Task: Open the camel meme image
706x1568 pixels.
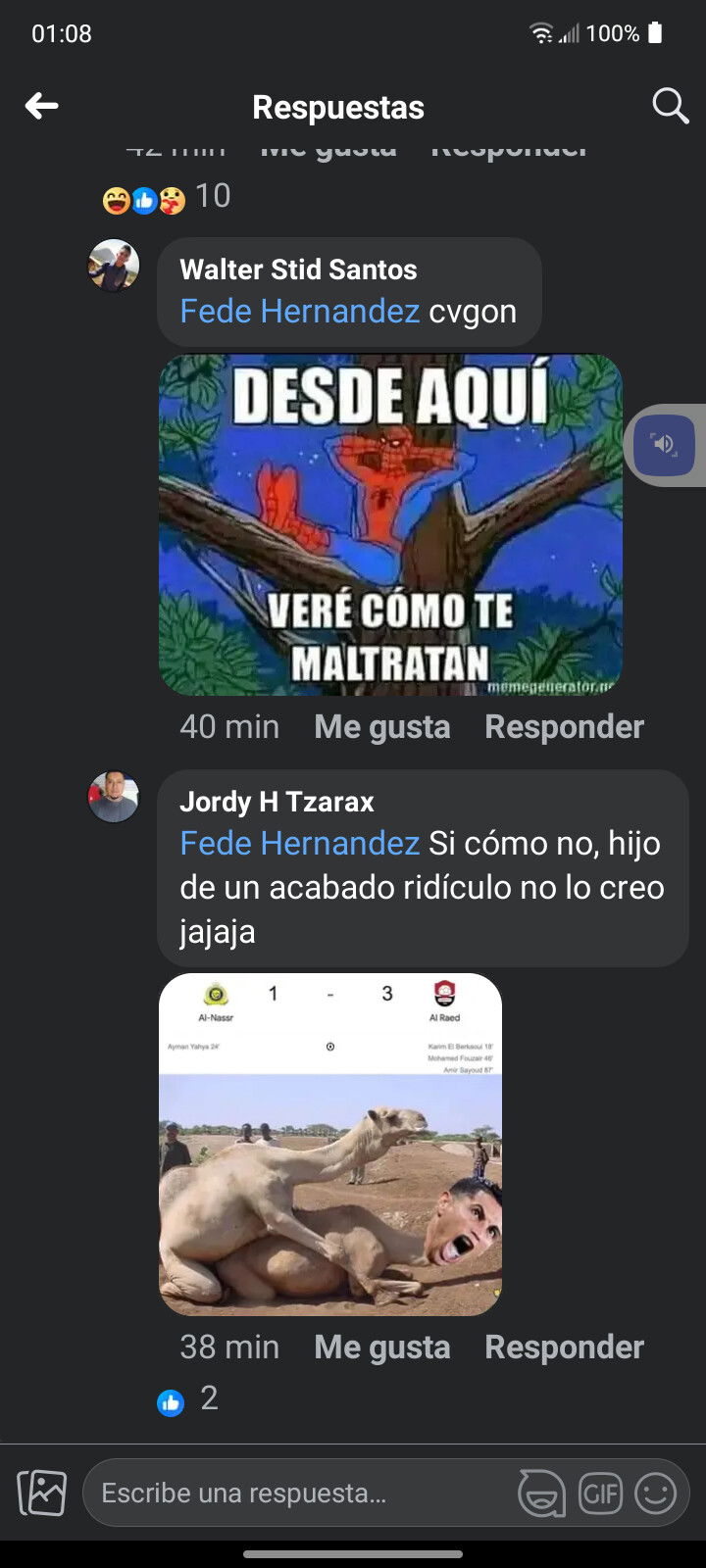Action: [x=330, y=1144]
